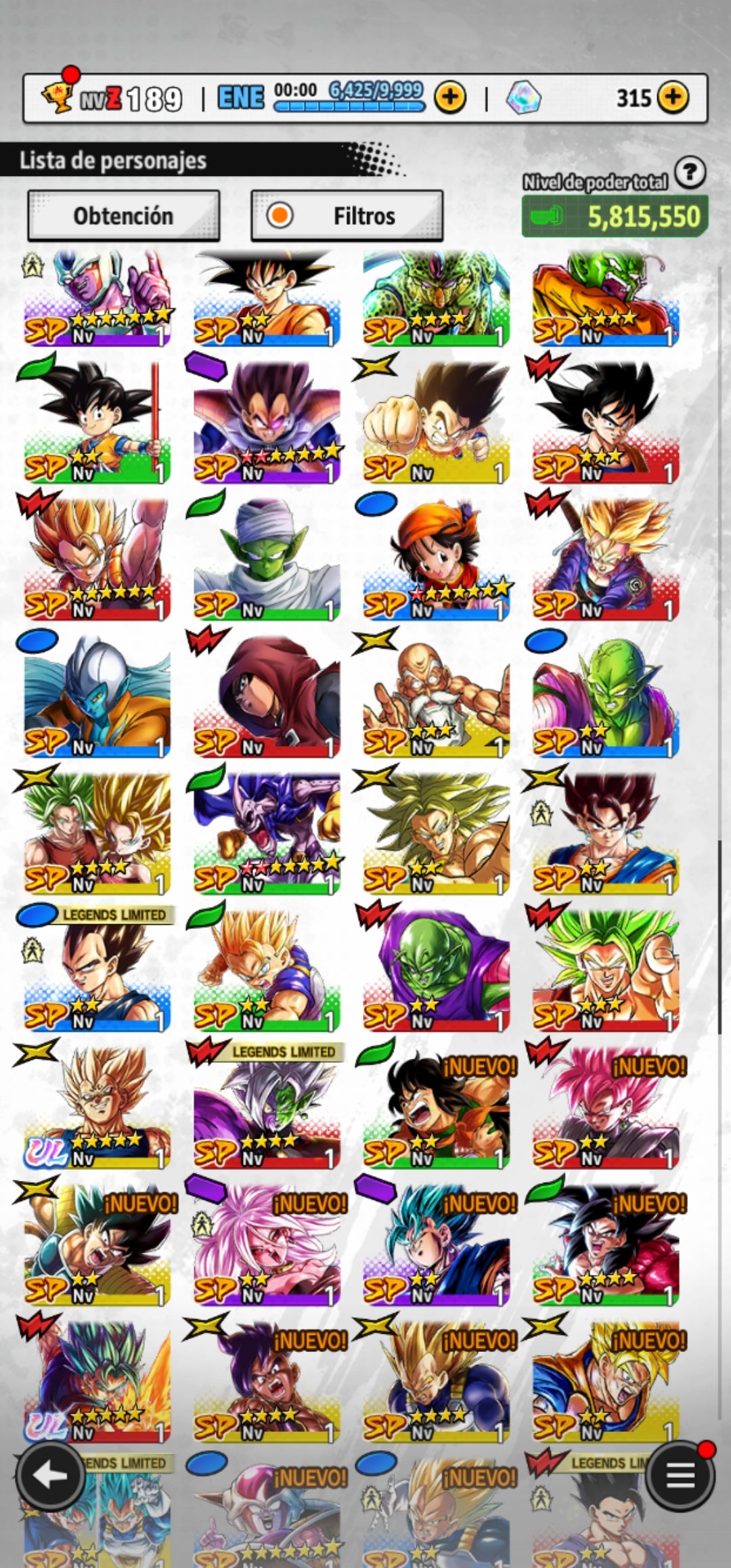
Task: Tap the plus button to refill energy
Action: (449, 97)
